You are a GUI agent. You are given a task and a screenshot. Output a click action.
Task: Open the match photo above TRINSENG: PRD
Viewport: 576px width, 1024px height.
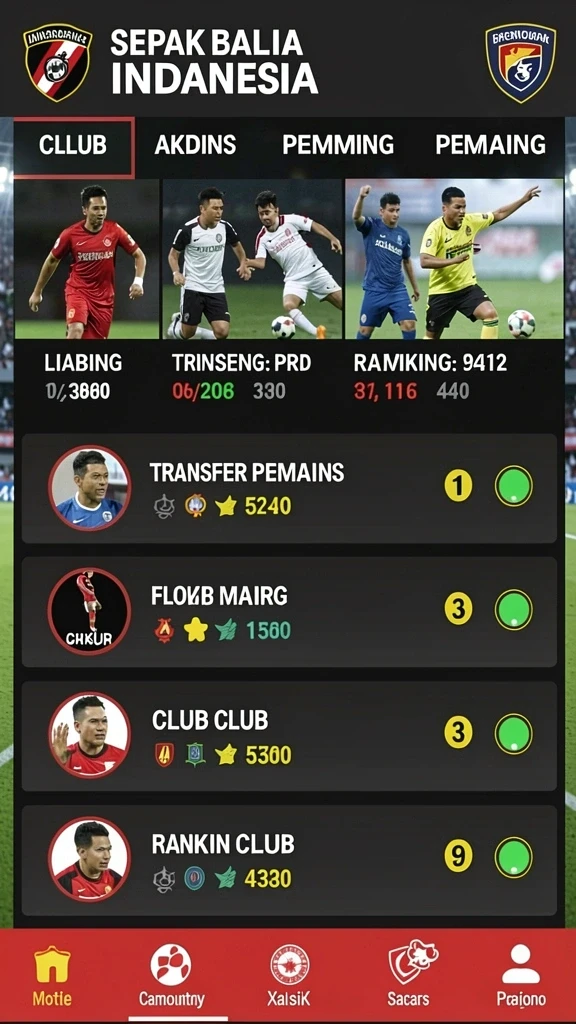(x=252, y=259)
